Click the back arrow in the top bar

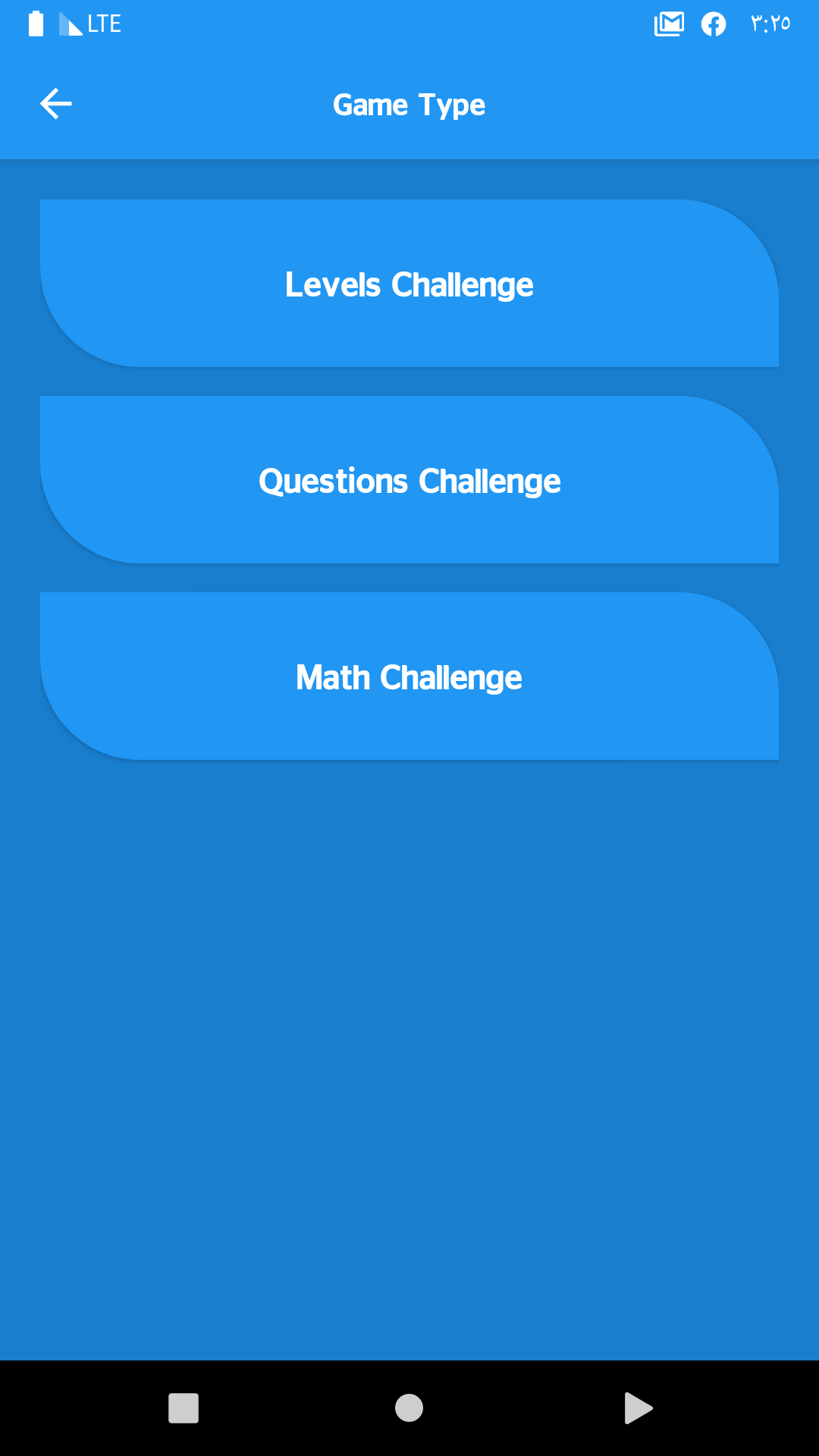click(55, 103)
